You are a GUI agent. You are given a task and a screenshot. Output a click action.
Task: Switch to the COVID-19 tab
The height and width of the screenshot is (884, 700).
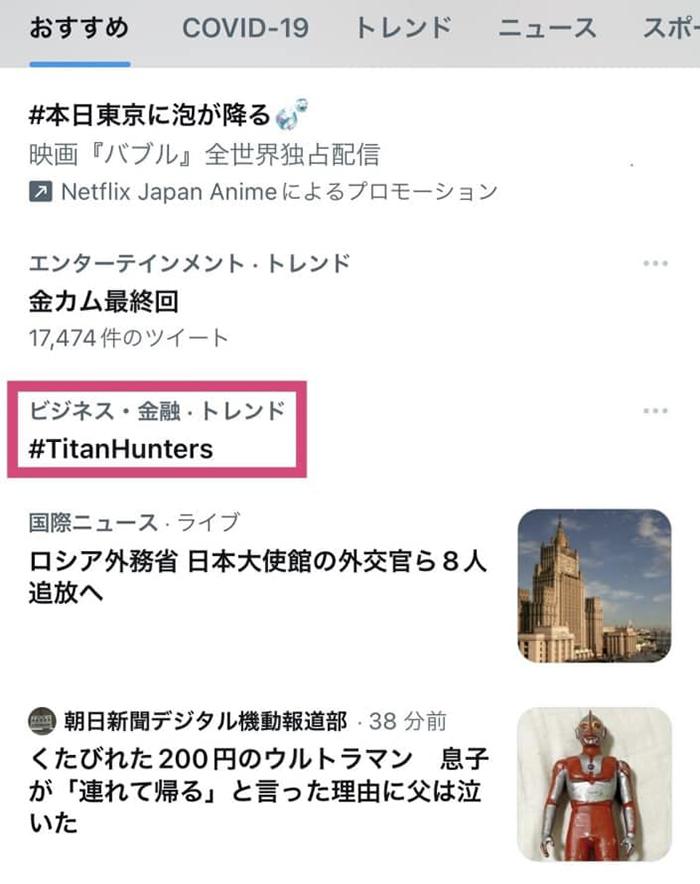(x=245, y=28)
